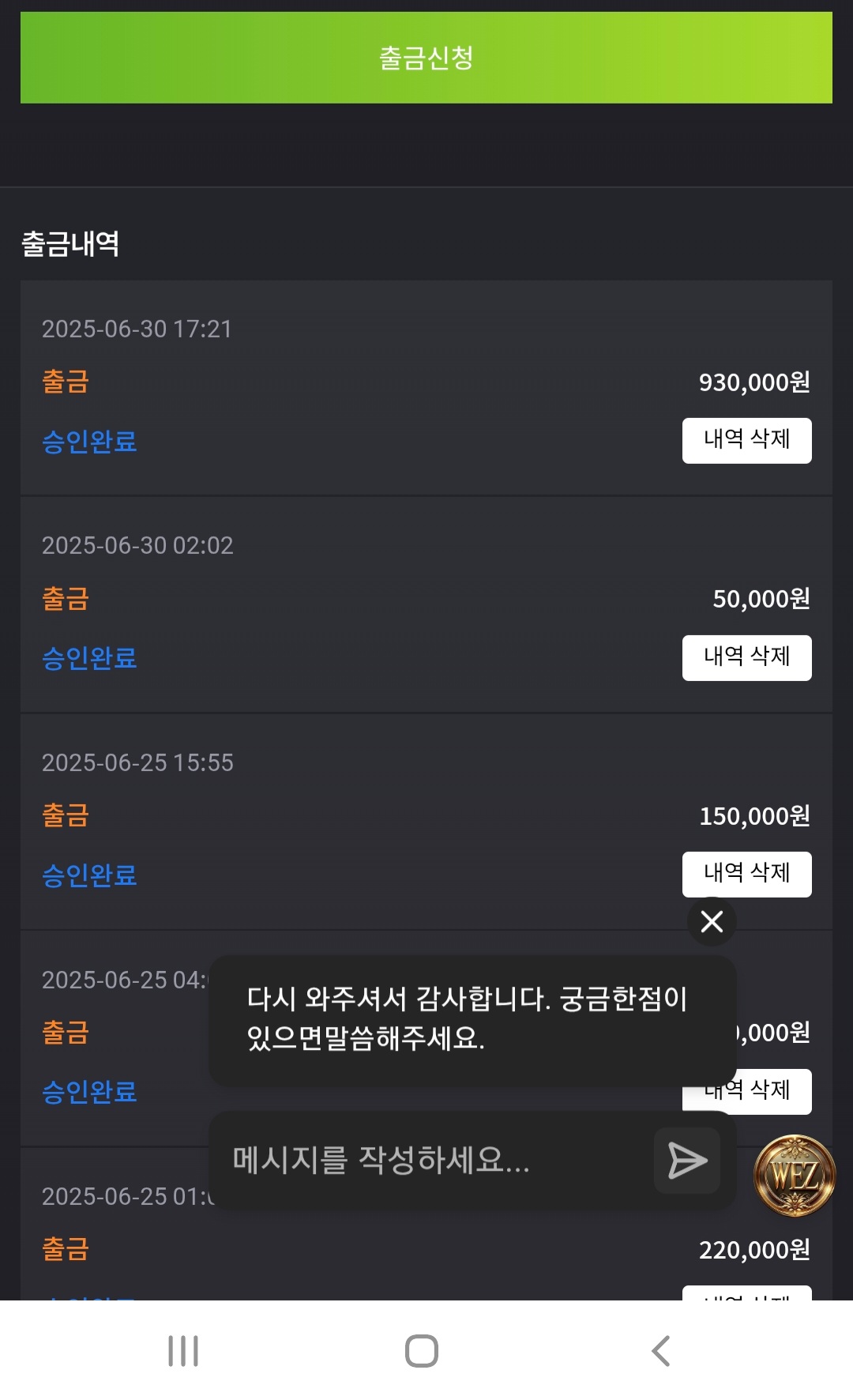This screenshot has width=853, height=1400.
Task: Send the chat message with arrow icon
Action: click(687, 1161)
